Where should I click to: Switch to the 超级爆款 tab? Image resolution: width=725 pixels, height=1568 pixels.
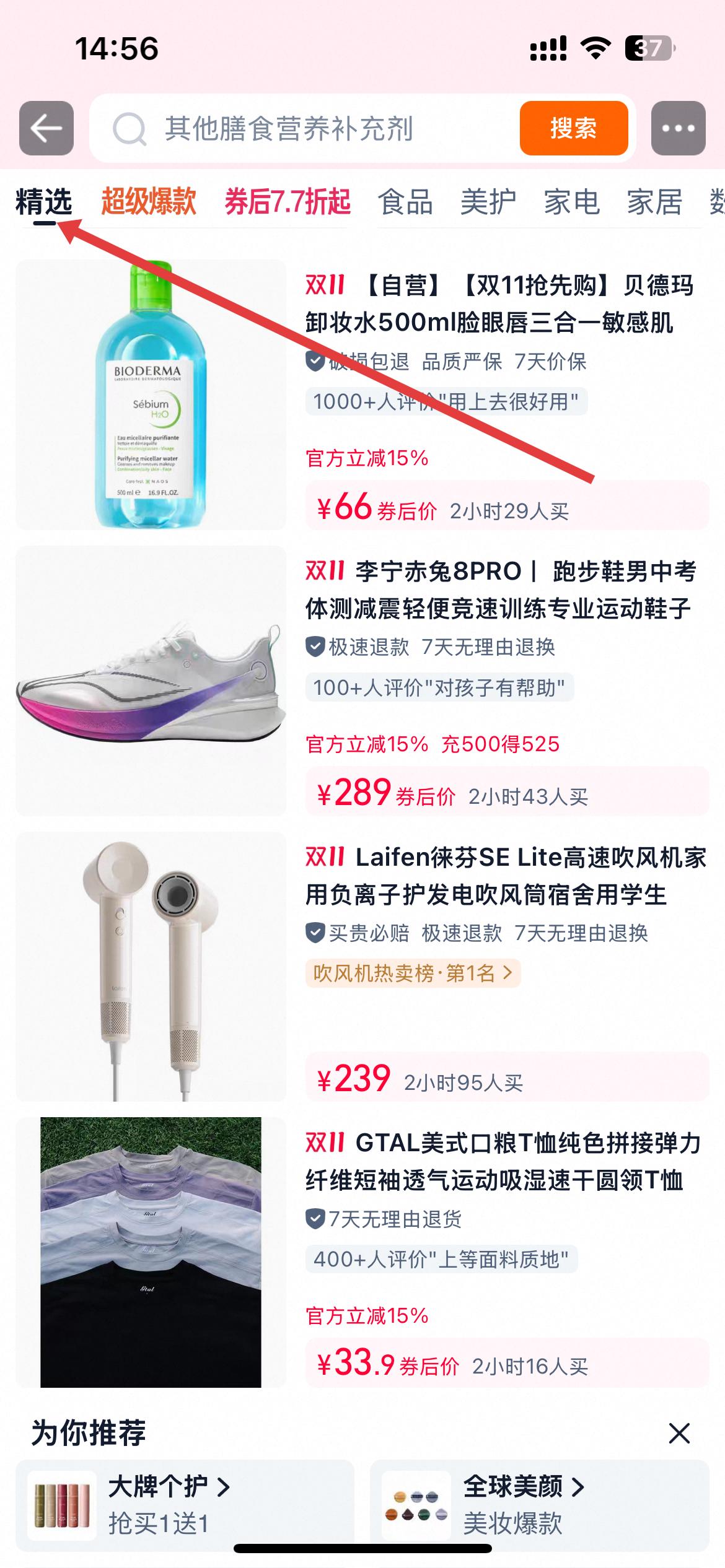click(149, 202)
